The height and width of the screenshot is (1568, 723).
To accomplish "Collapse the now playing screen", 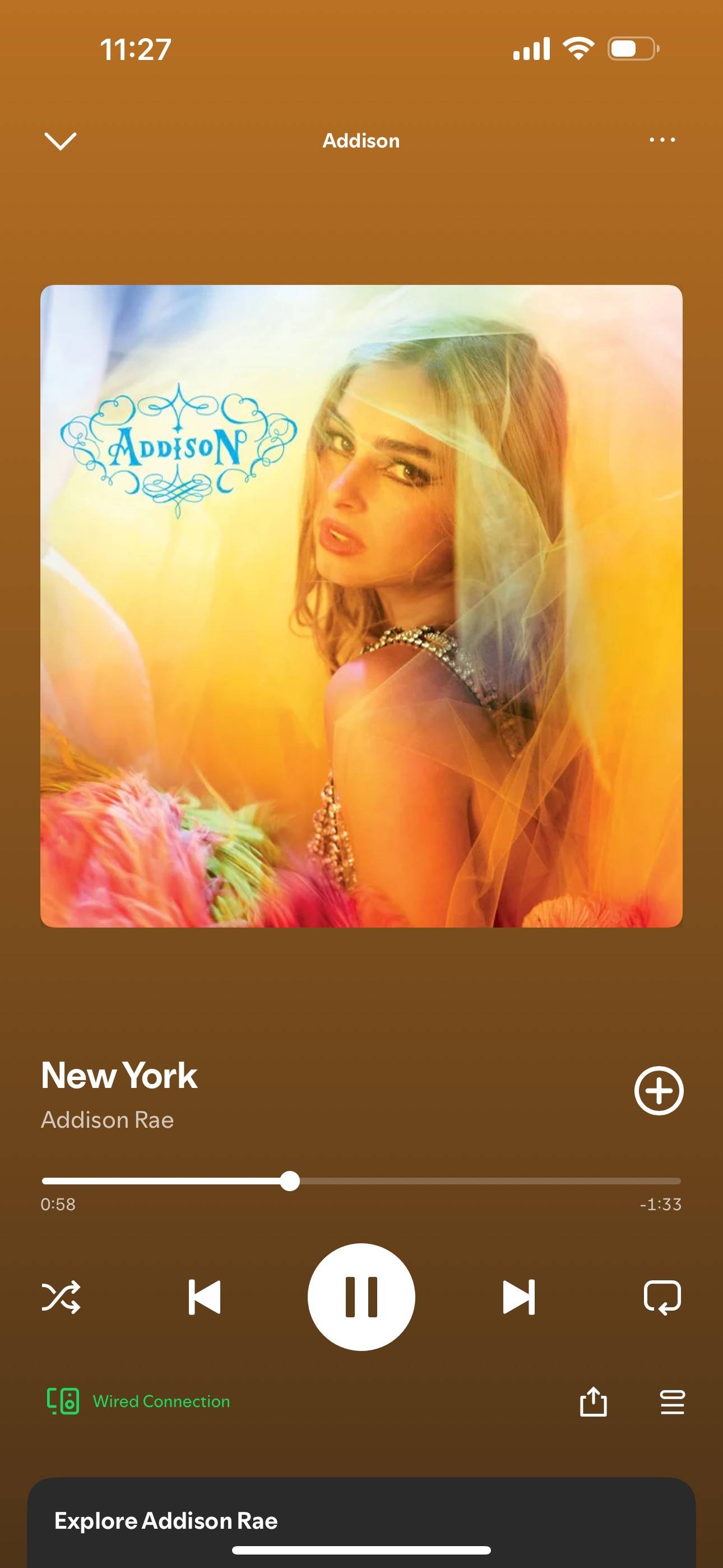I will click(61, 141).
